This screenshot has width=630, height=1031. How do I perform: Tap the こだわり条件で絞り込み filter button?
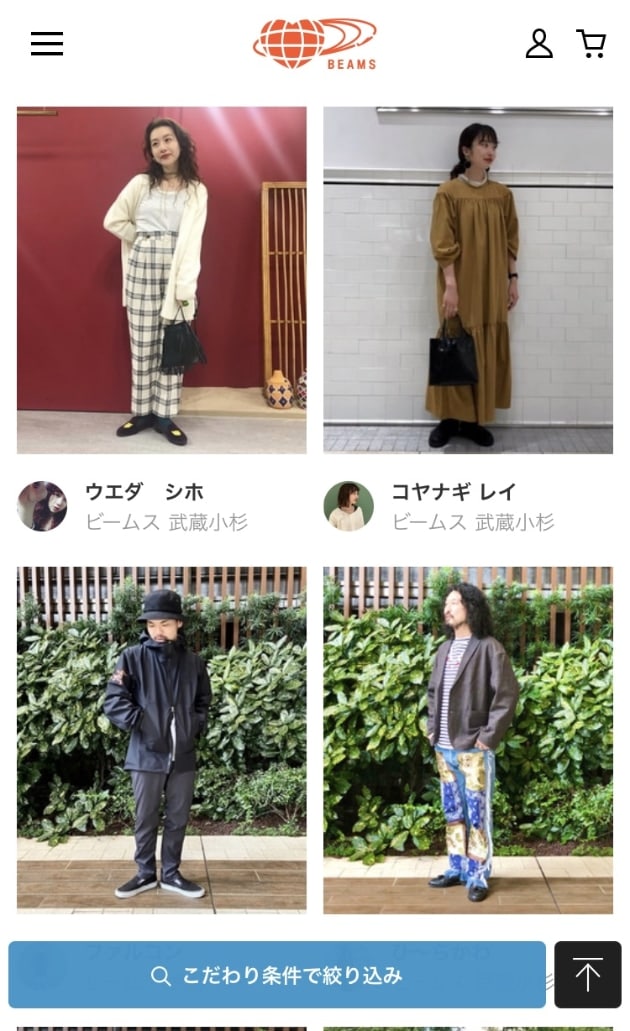click(277, 975)
